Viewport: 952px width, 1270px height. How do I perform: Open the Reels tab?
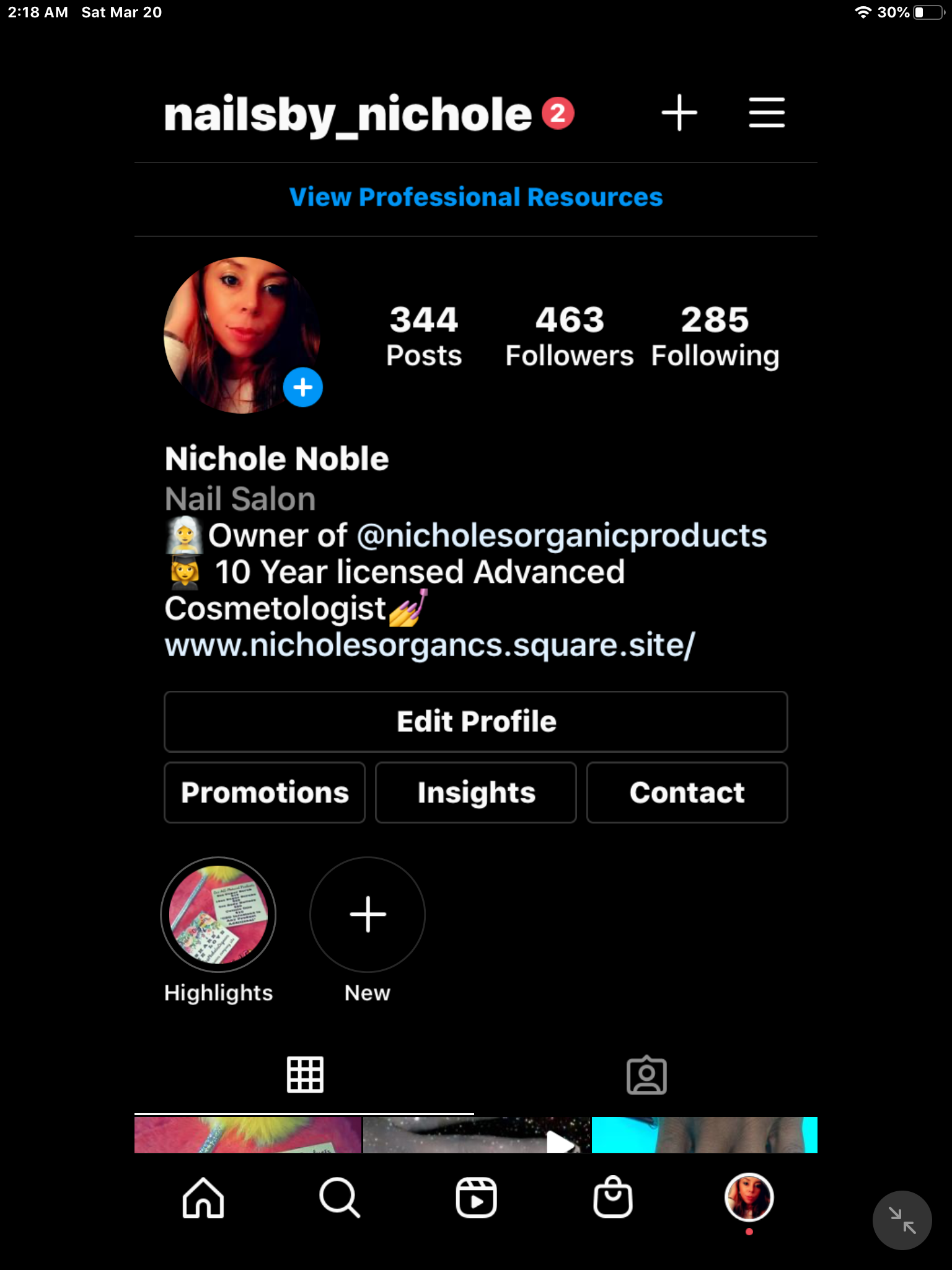pos(476,1197)
